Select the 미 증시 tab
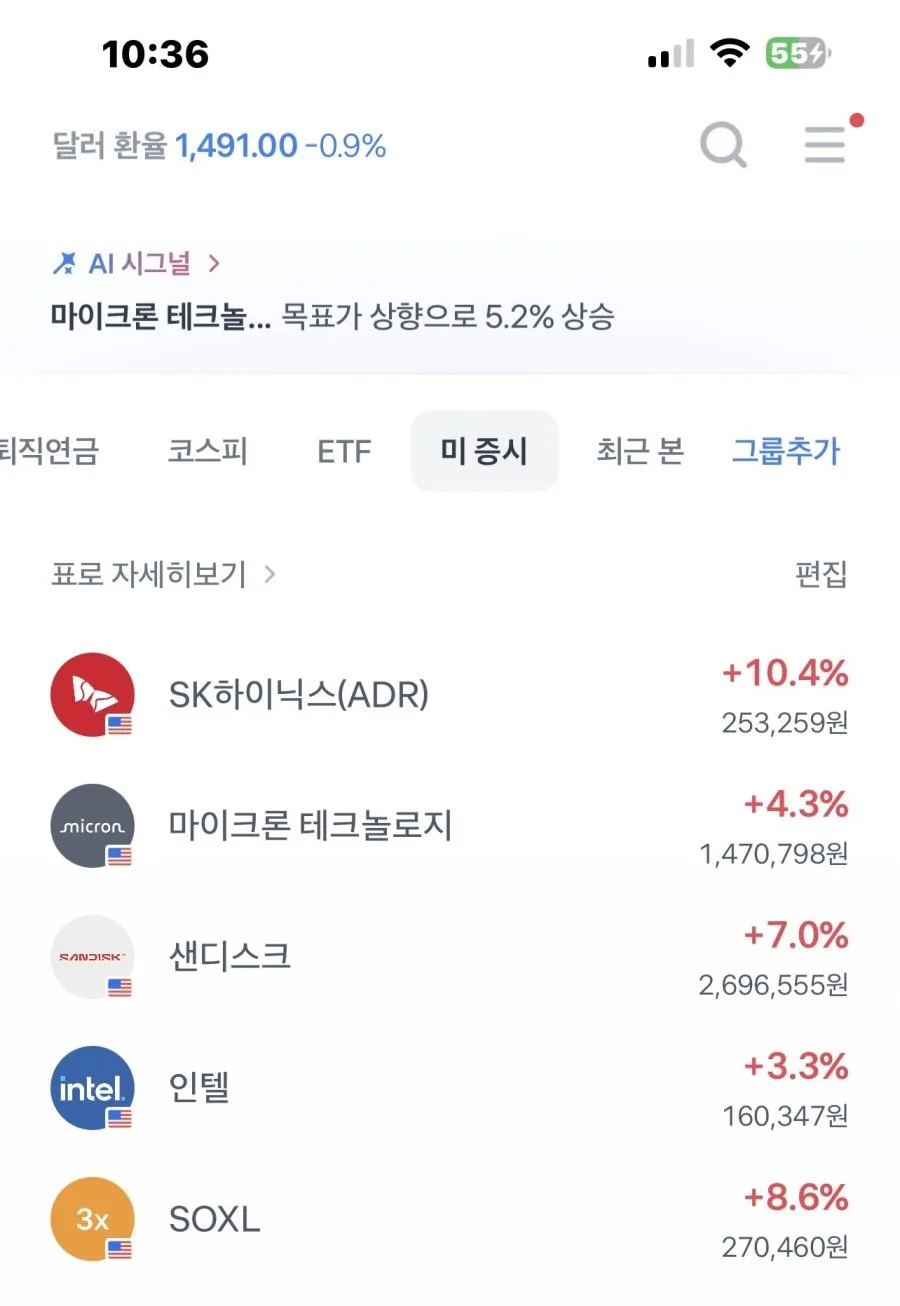 pyautogui.click(x=484, y=451)
